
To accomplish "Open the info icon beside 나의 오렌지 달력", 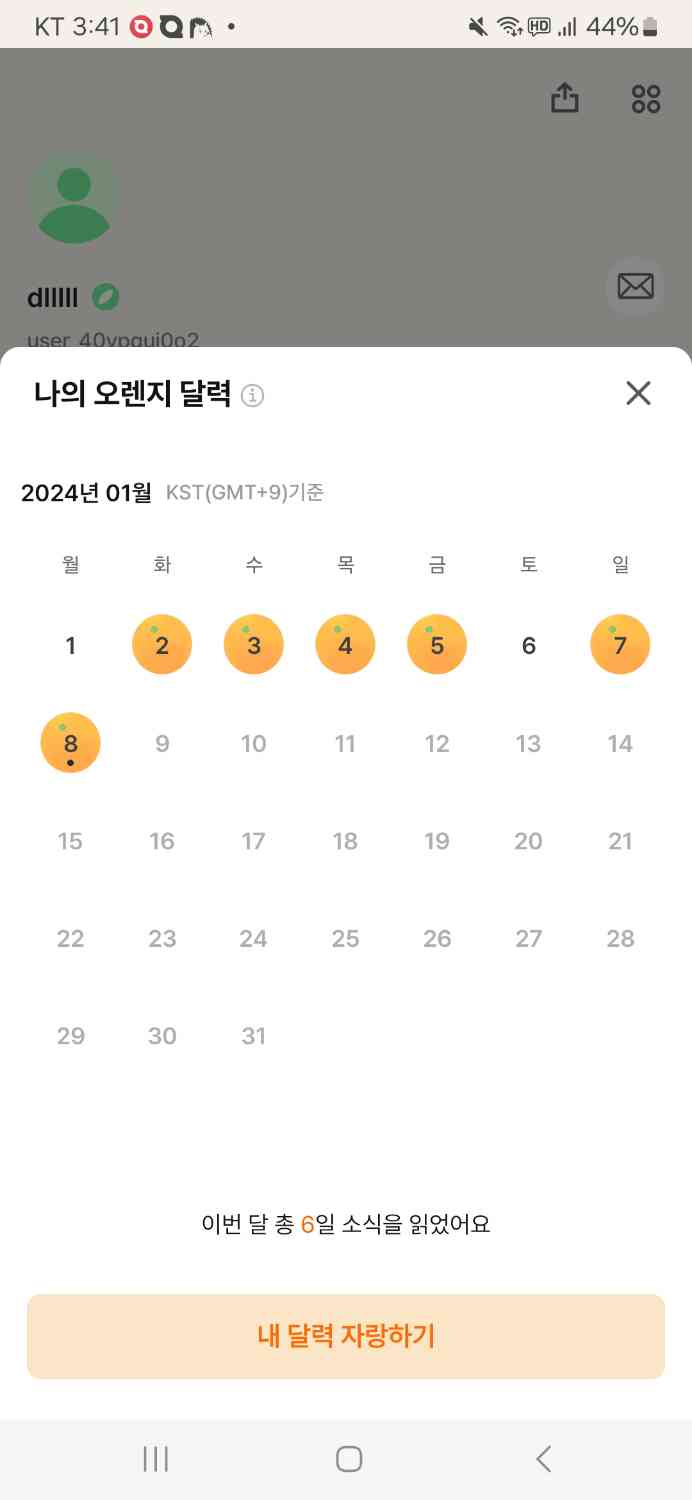I will (x=254, y=396).
